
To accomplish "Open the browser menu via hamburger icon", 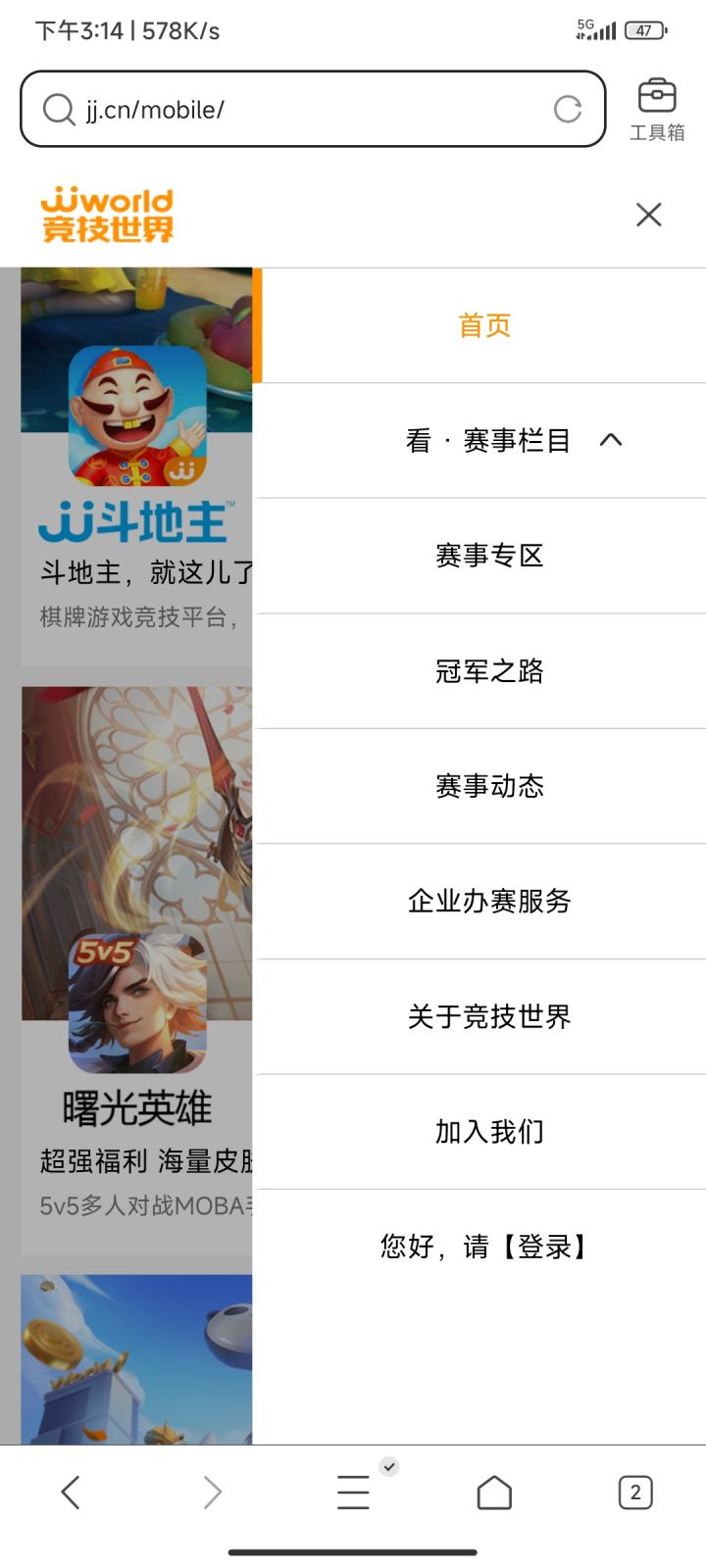I will point(353,1494).
